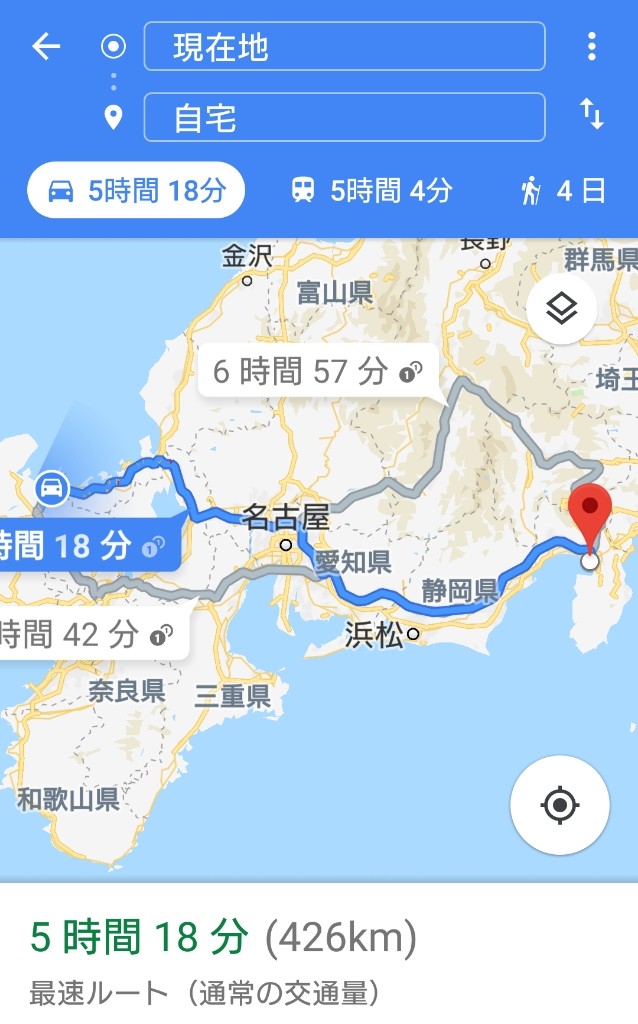Center map on my current location
The image size is (638, 1024).
(560, 805)
